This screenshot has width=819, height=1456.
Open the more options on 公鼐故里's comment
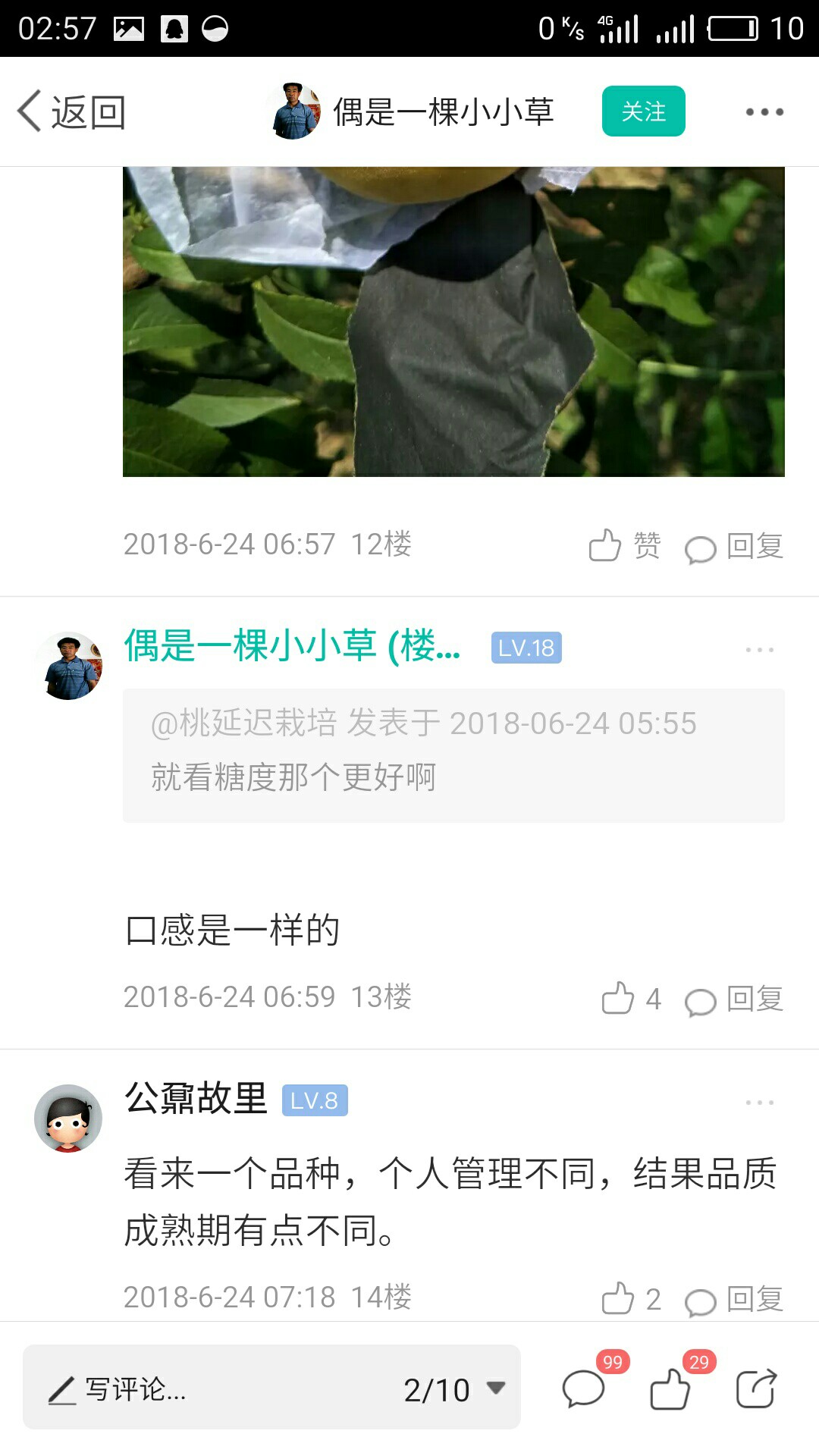[759, 1103]
